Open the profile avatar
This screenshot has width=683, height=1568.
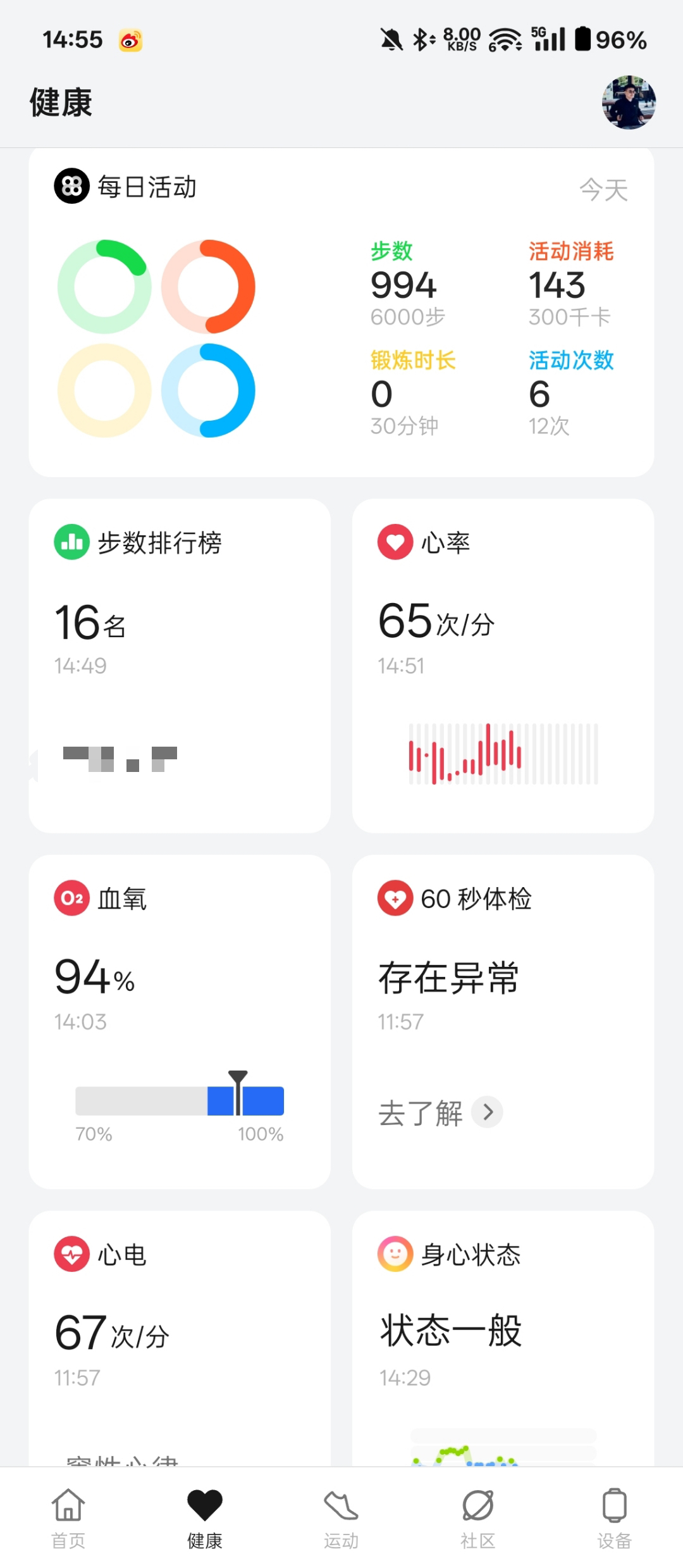628,103
